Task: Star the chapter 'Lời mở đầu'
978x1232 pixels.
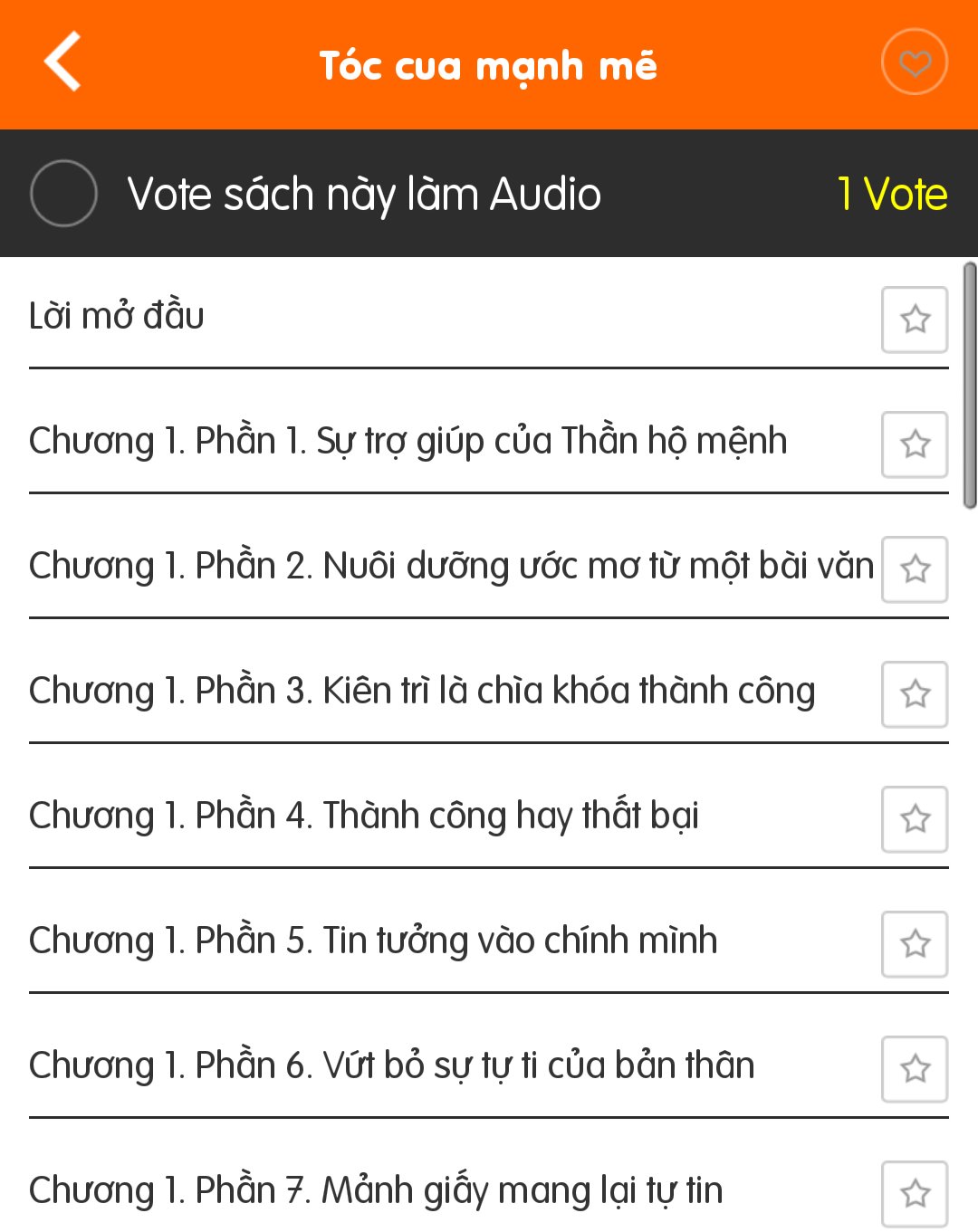Action: (x=914, y=319)
